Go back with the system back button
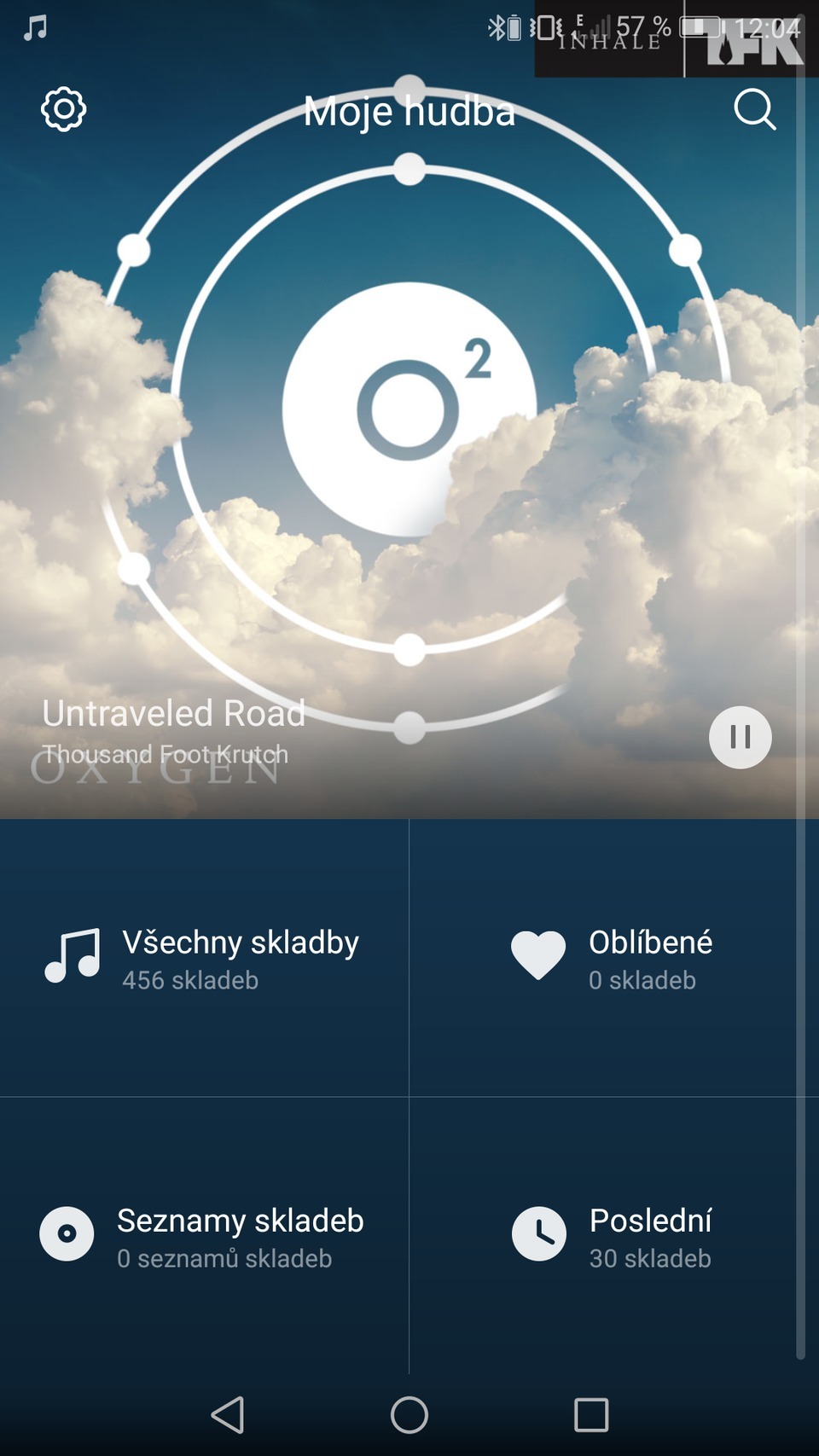This screenshot has width=819, height=1456. tap(228, 1415)
